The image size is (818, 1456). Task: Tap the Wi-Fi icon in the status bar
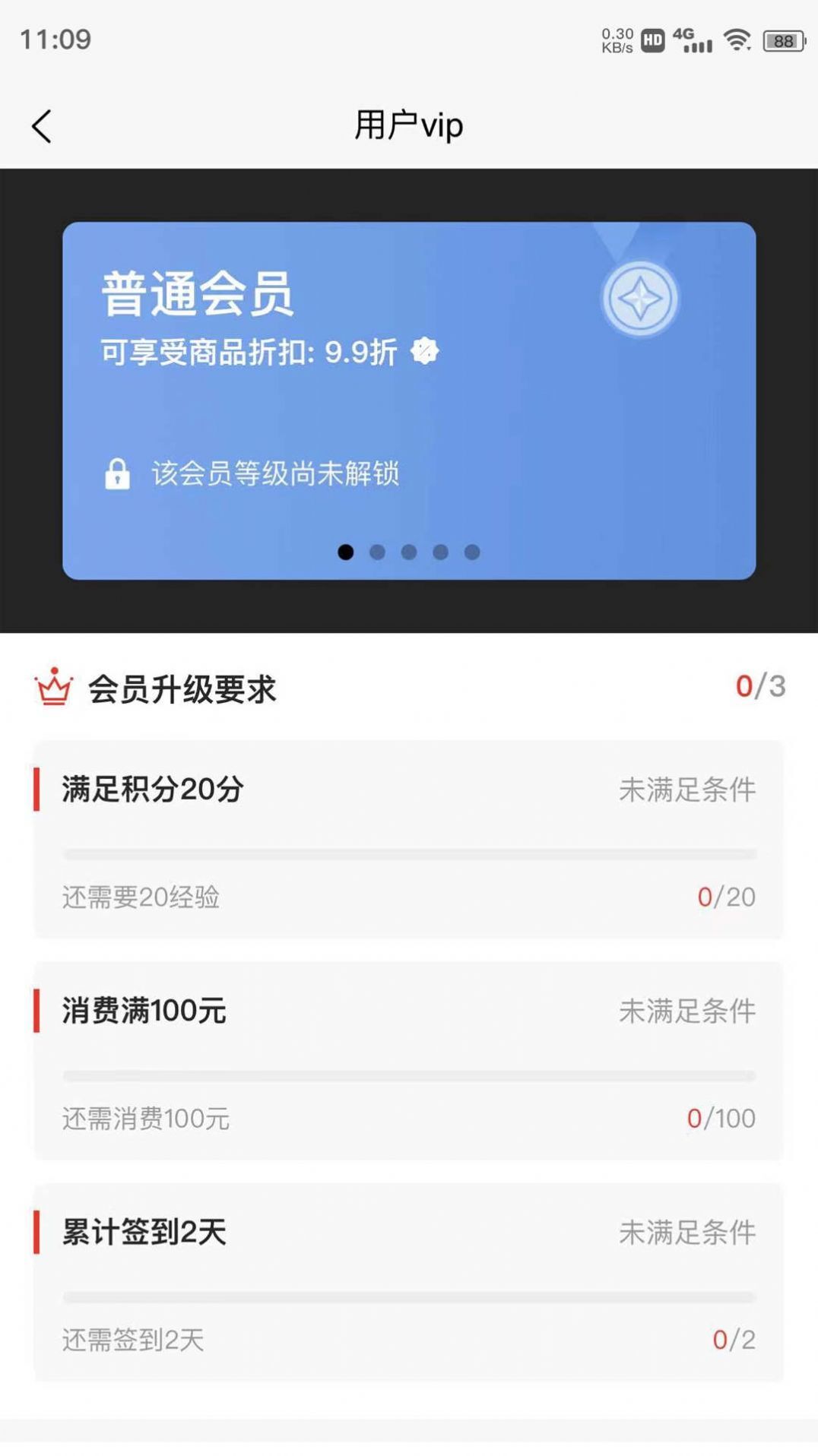click(x=734, y=42)
